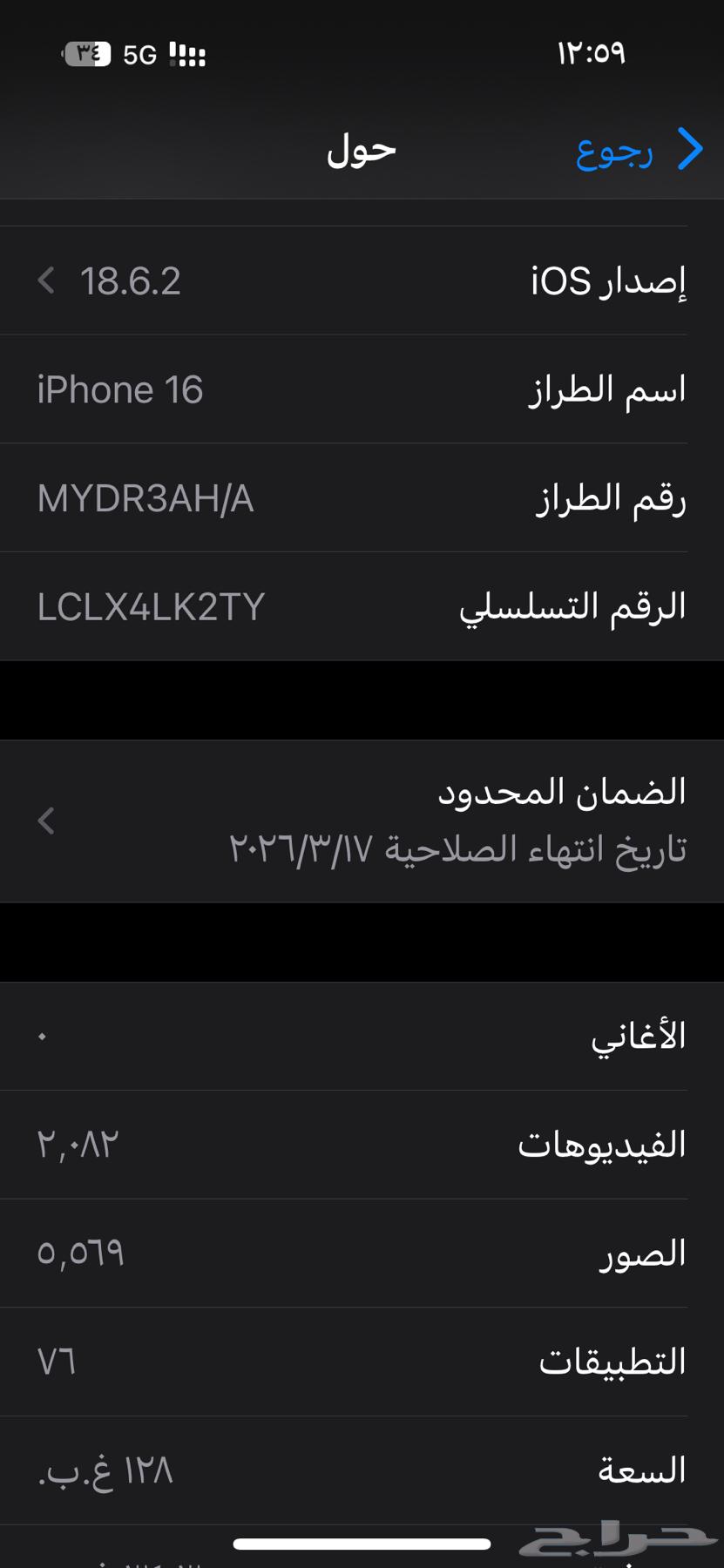This screenshot has height=1568, width=724.
Task: Select the حول title in header
Action: tap(360, 149)
